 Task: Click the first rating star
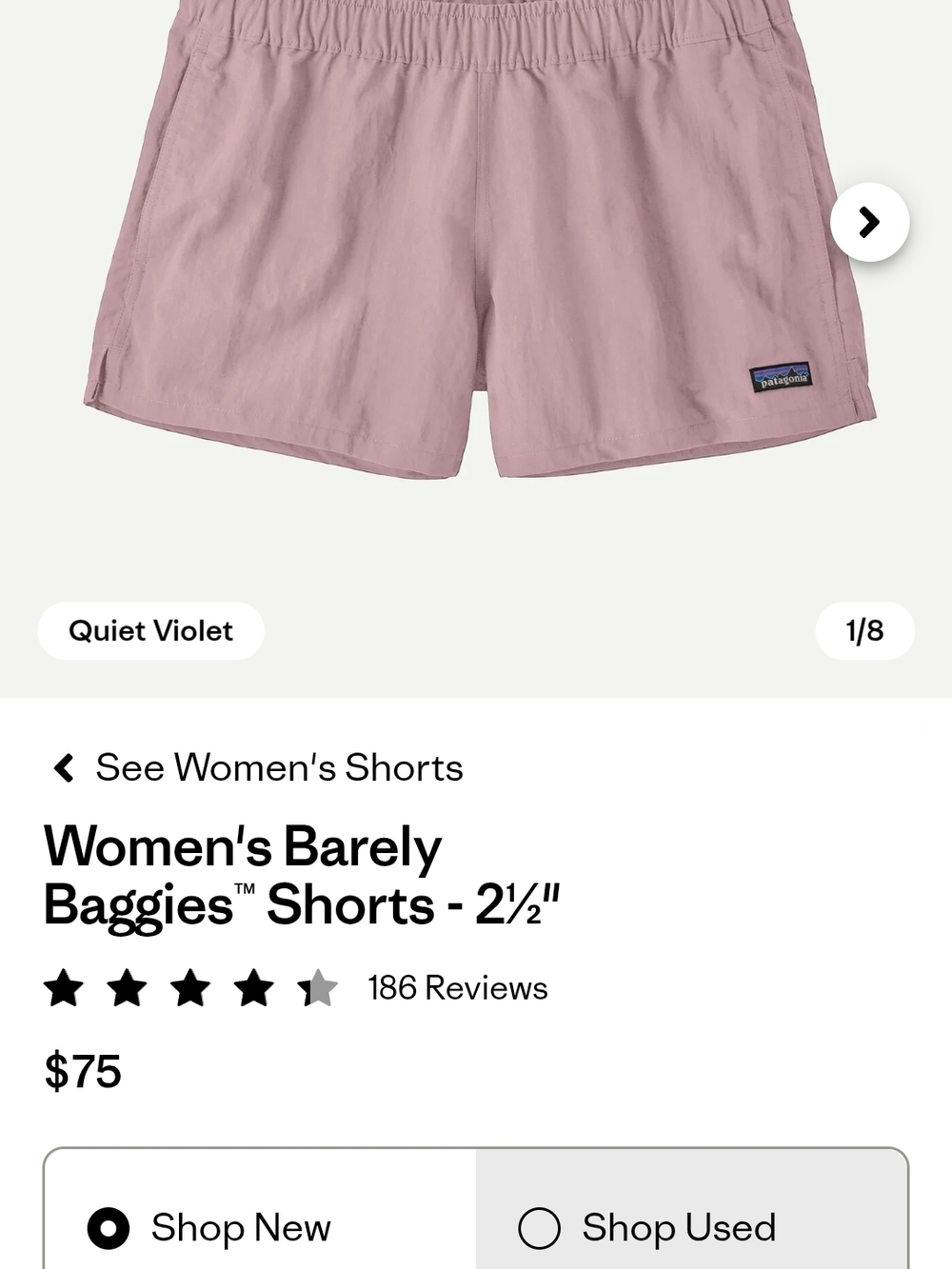click(63, 988)
